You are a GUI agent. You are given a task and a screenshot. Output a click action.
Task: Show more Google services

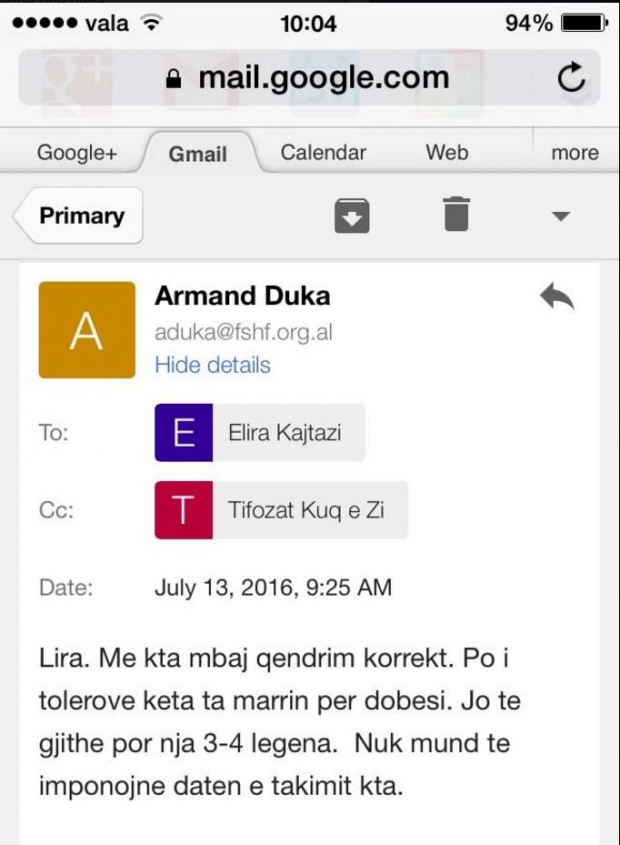coord(575,153)
